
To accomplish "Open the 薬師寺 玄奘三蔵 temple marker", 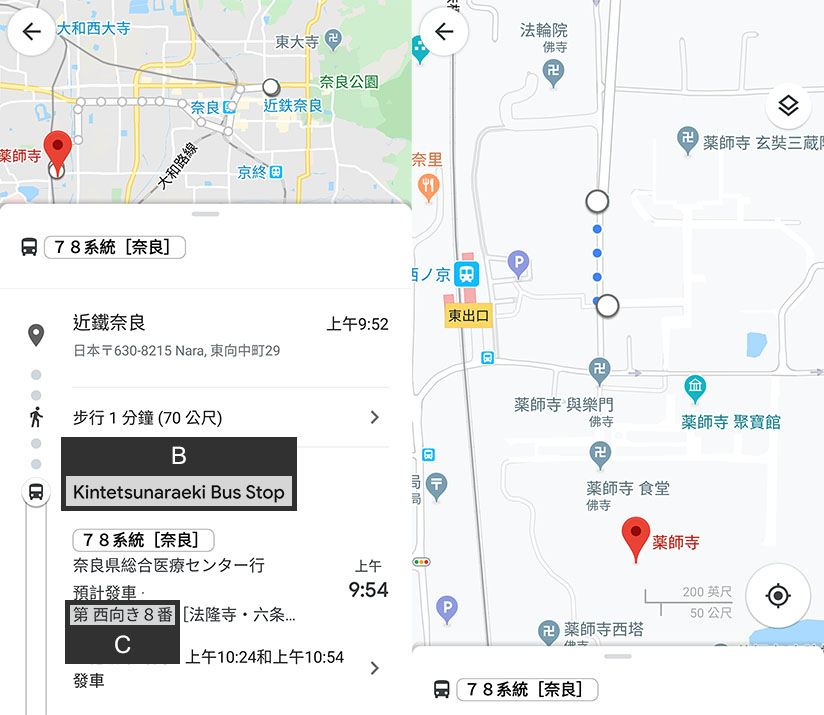I will pyautogui.click(x=688, y=138).
